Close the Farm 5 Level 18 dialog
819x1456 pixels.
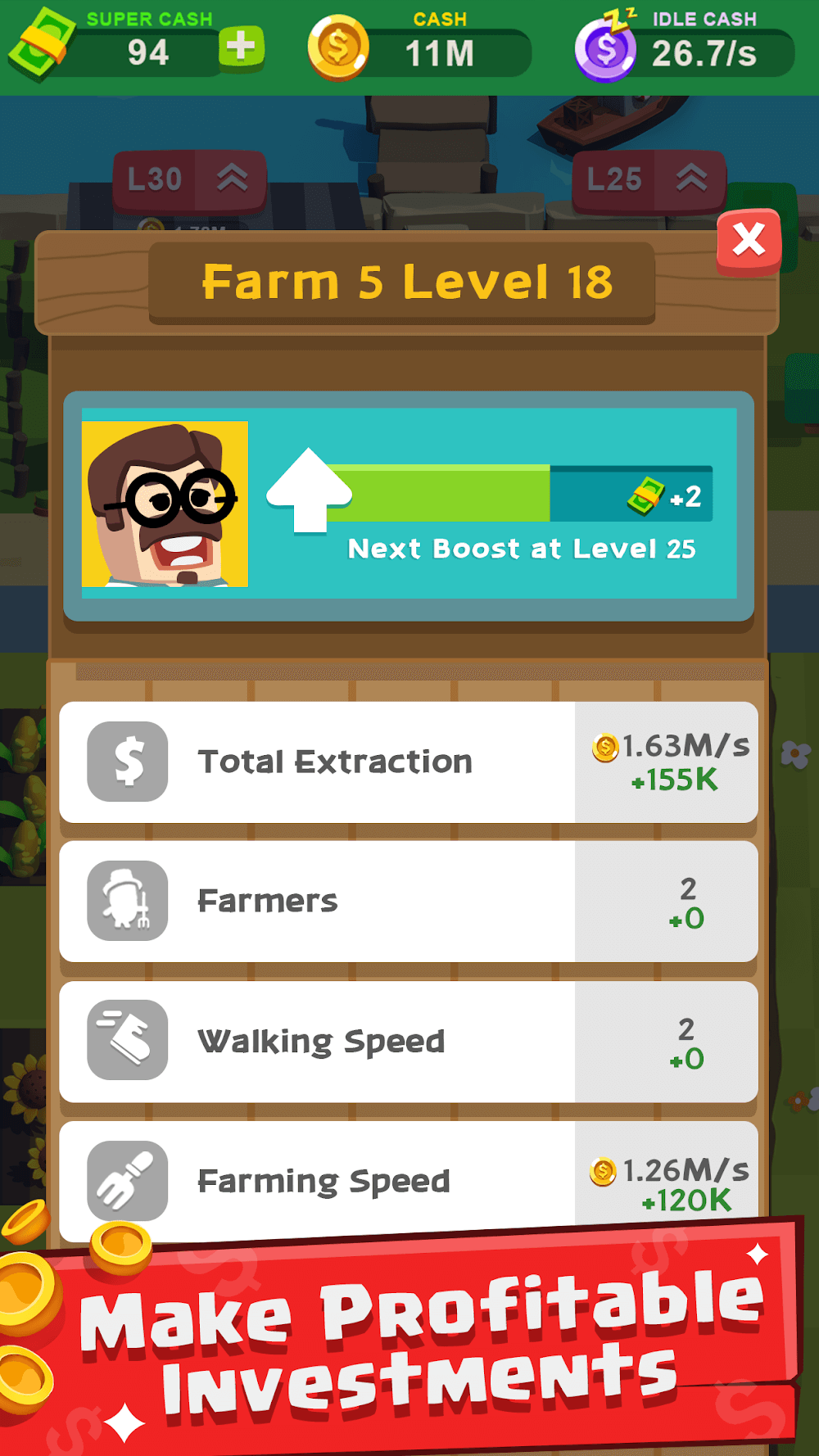[x=749, y=241]
